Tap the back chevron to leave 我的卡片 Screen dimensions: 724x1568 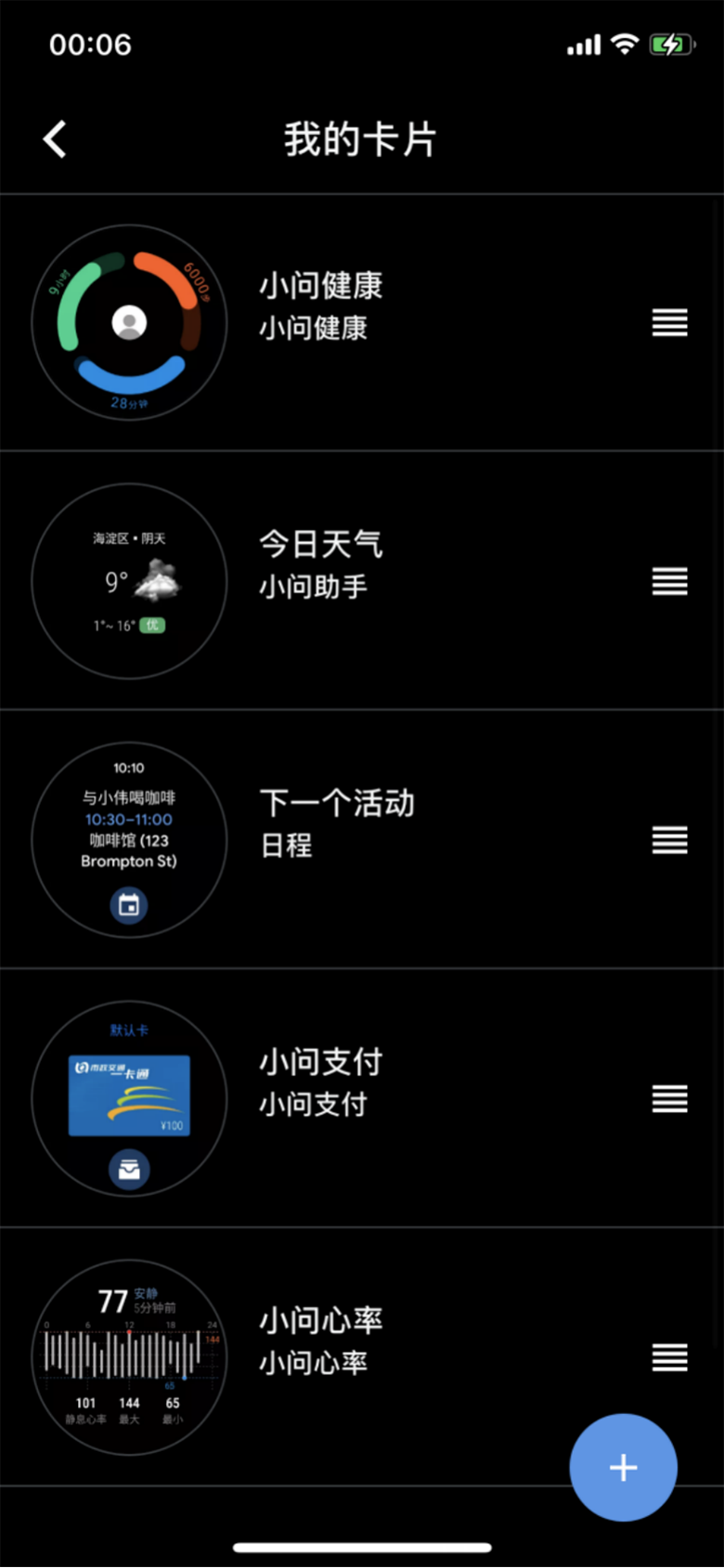[x=54, y=137]
